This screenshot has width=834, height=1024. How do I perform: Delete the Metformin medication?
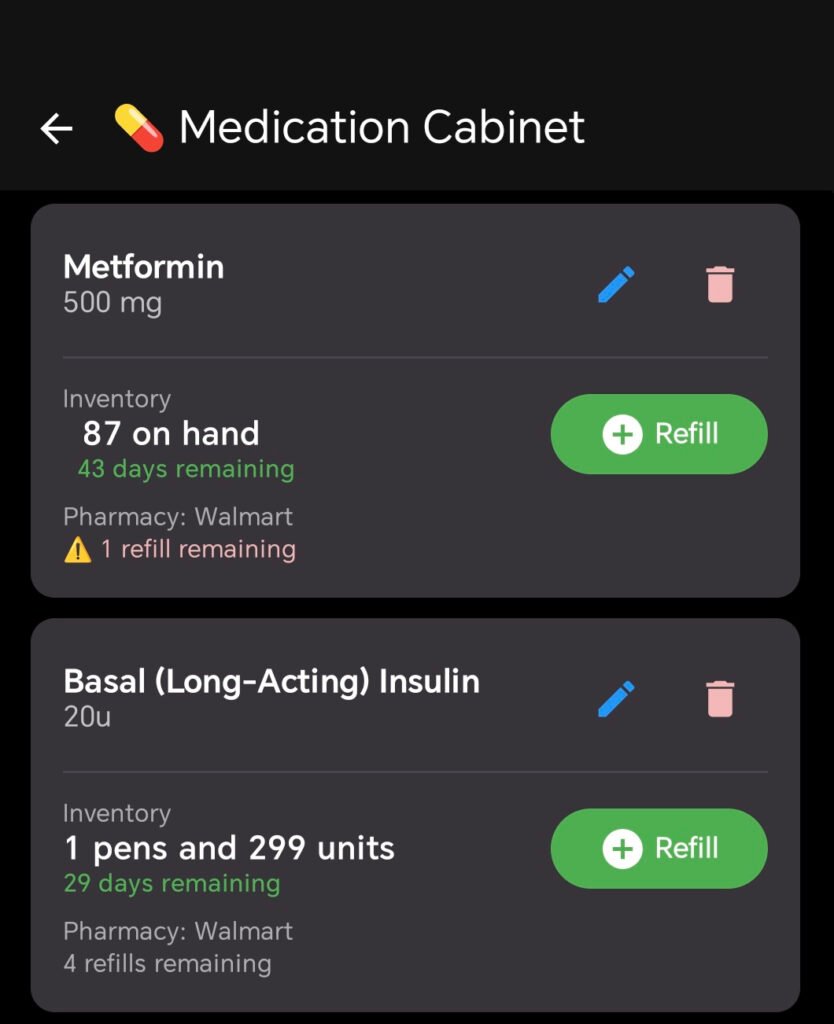pos(720,284)
